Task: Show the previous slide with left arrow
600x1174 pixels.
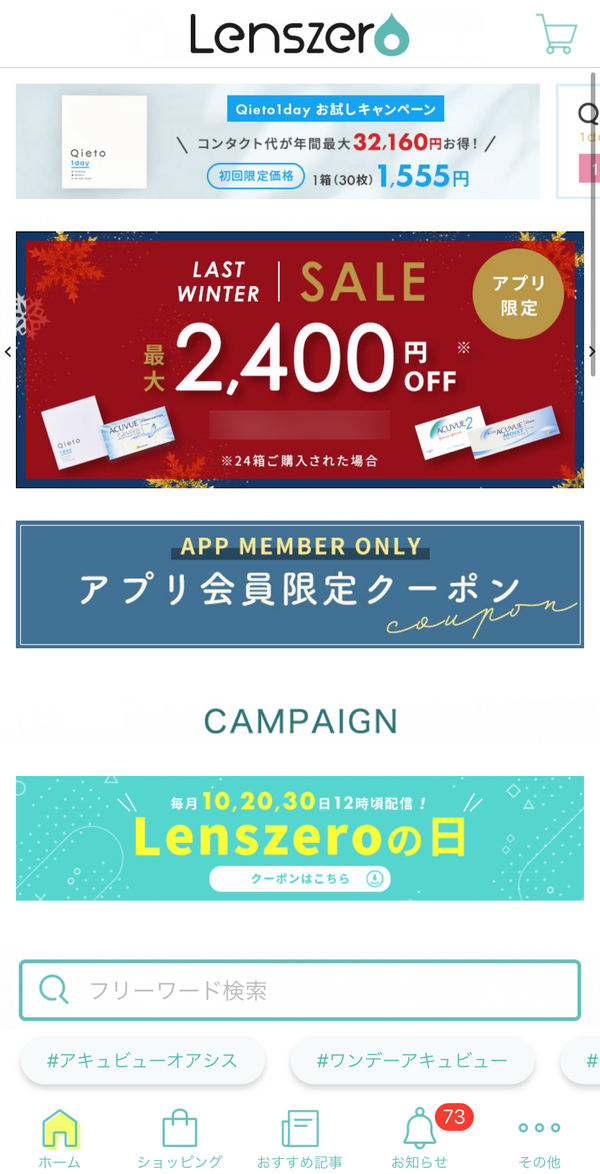Action: point(7,352)
